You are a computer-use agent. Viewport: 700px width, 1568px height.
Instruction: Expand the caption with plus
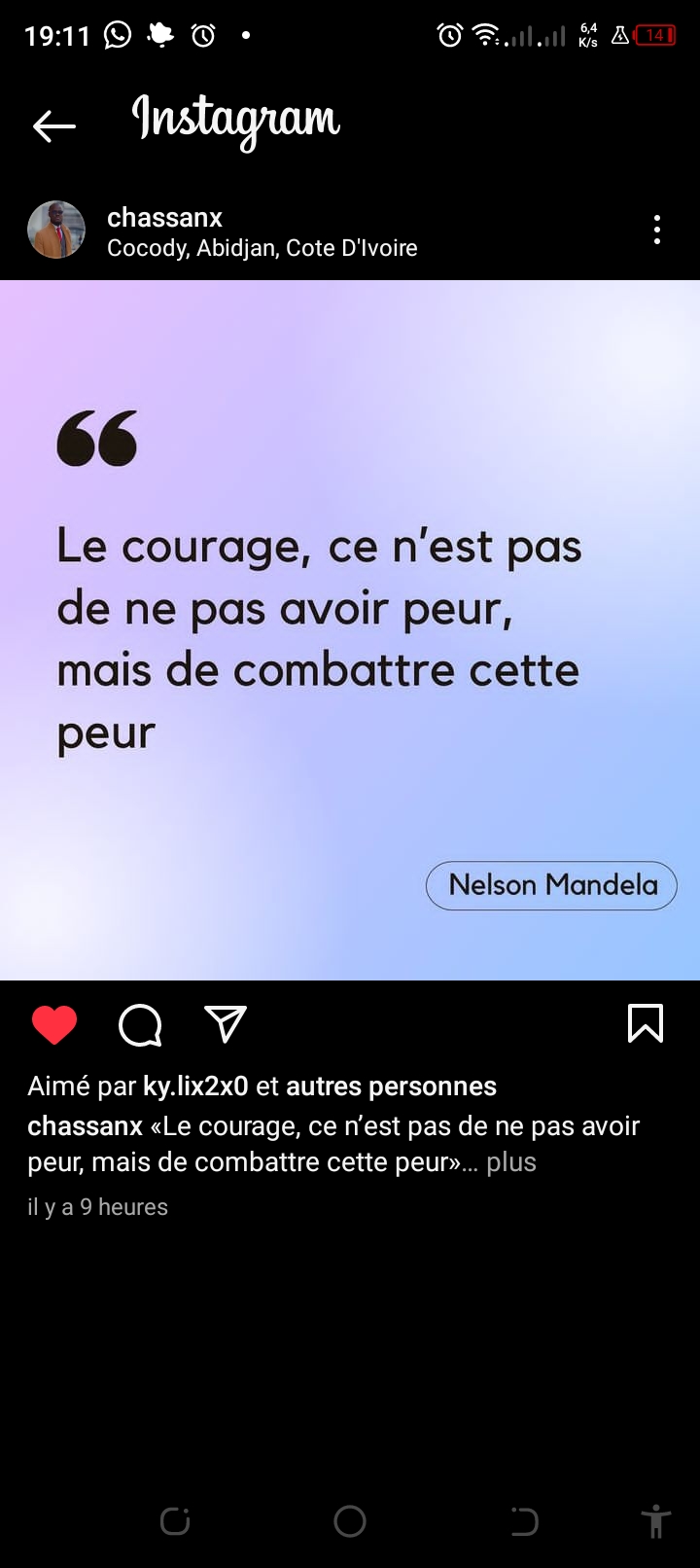511,1162
